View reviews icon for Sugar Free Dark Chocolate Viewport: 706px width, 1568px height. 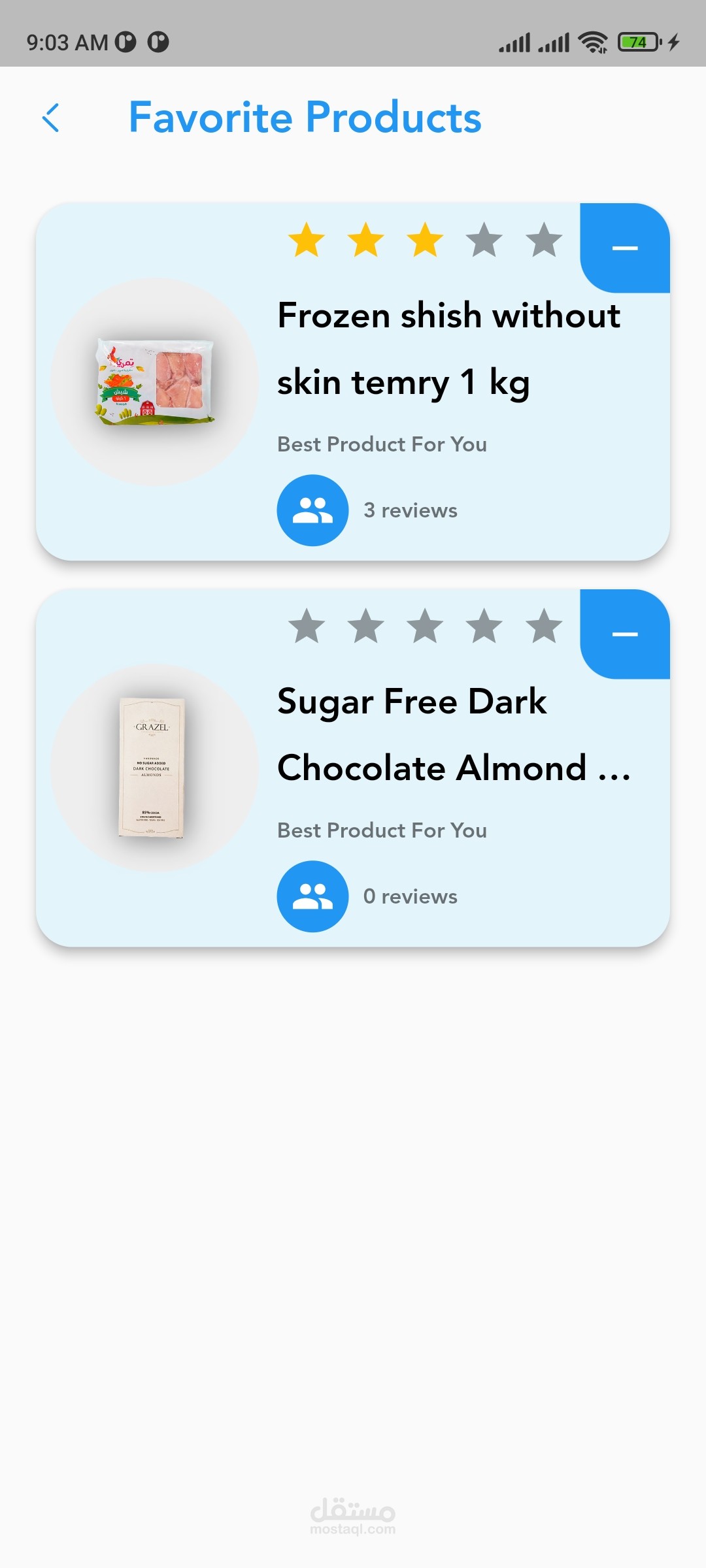pos(312,896)
